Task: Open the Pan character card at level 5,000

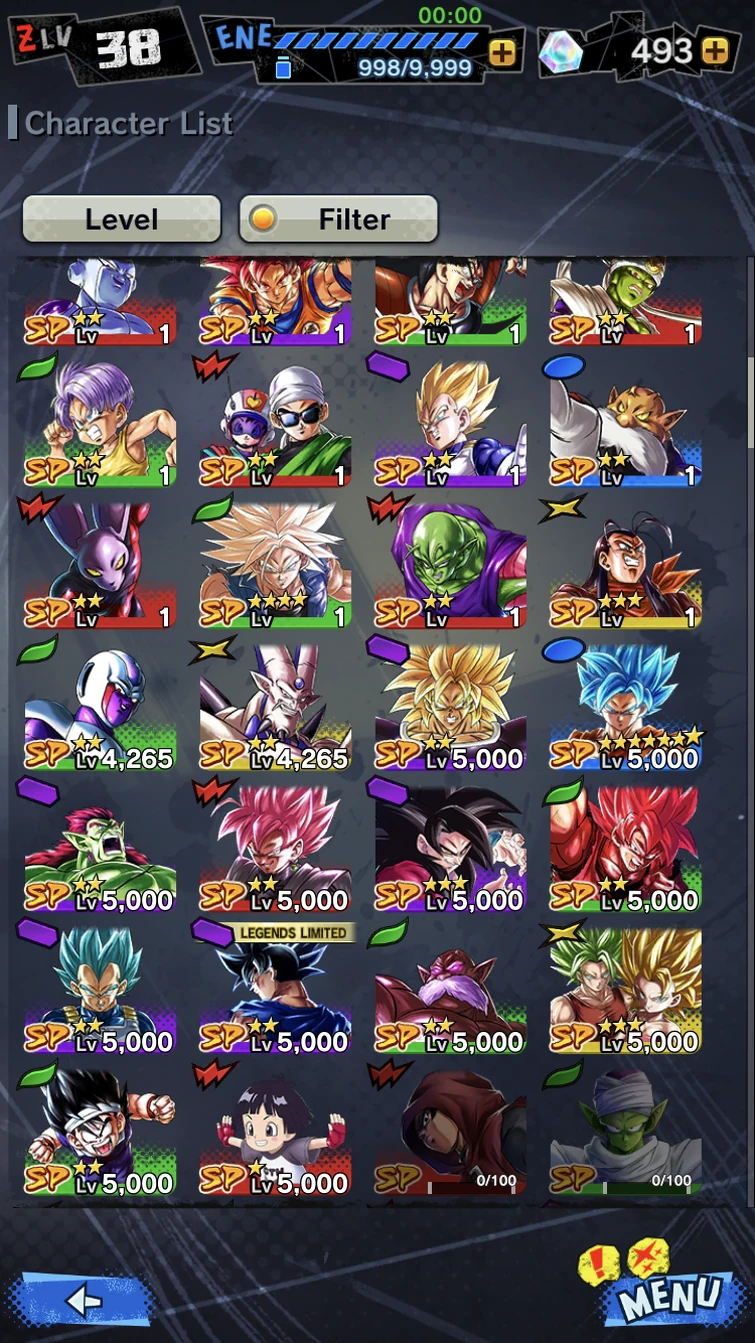Action: (x=275, y=1131)
